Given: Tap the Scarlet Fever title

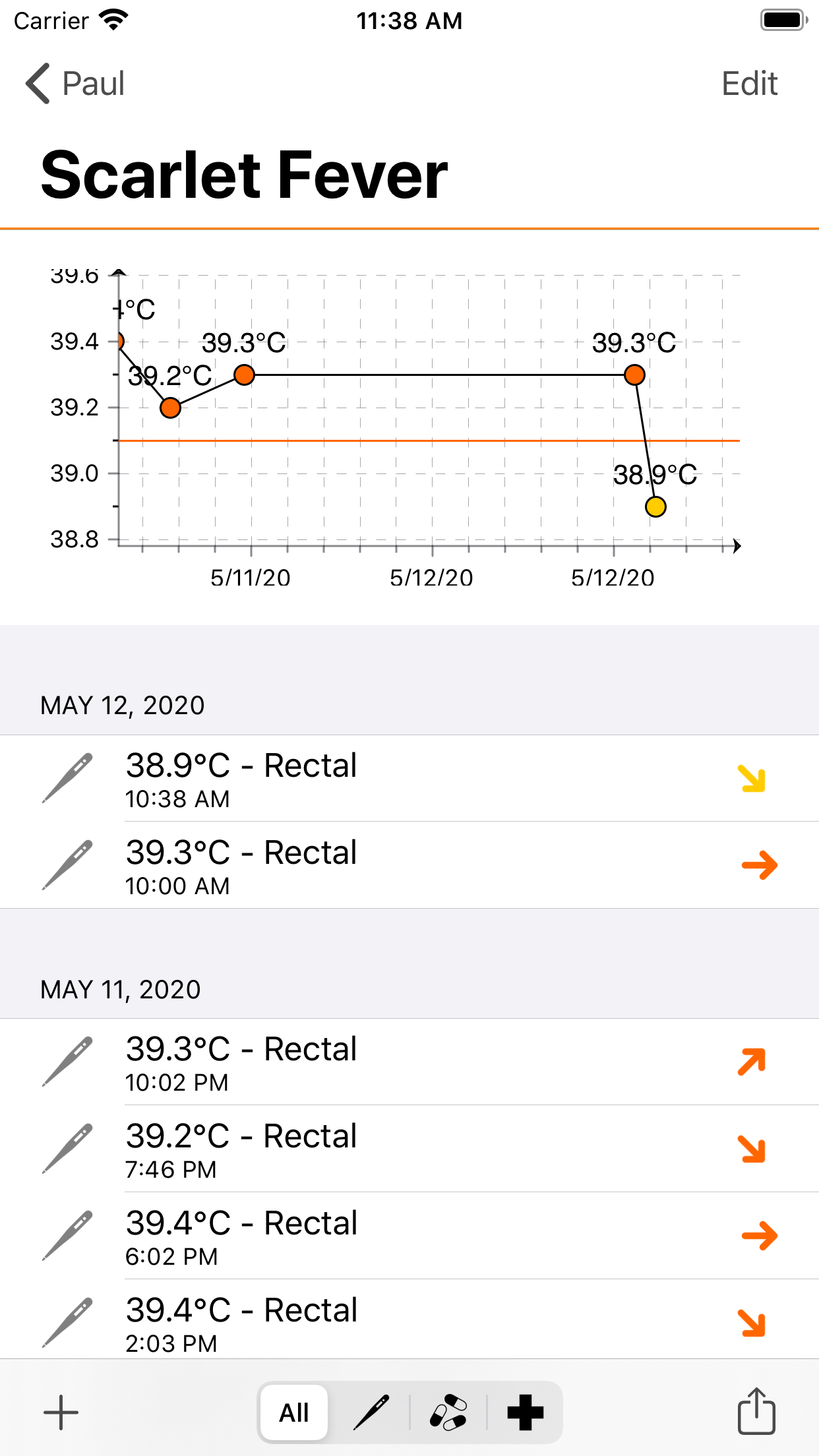Looking at the screenshot, I should click(x=244, y=173).
